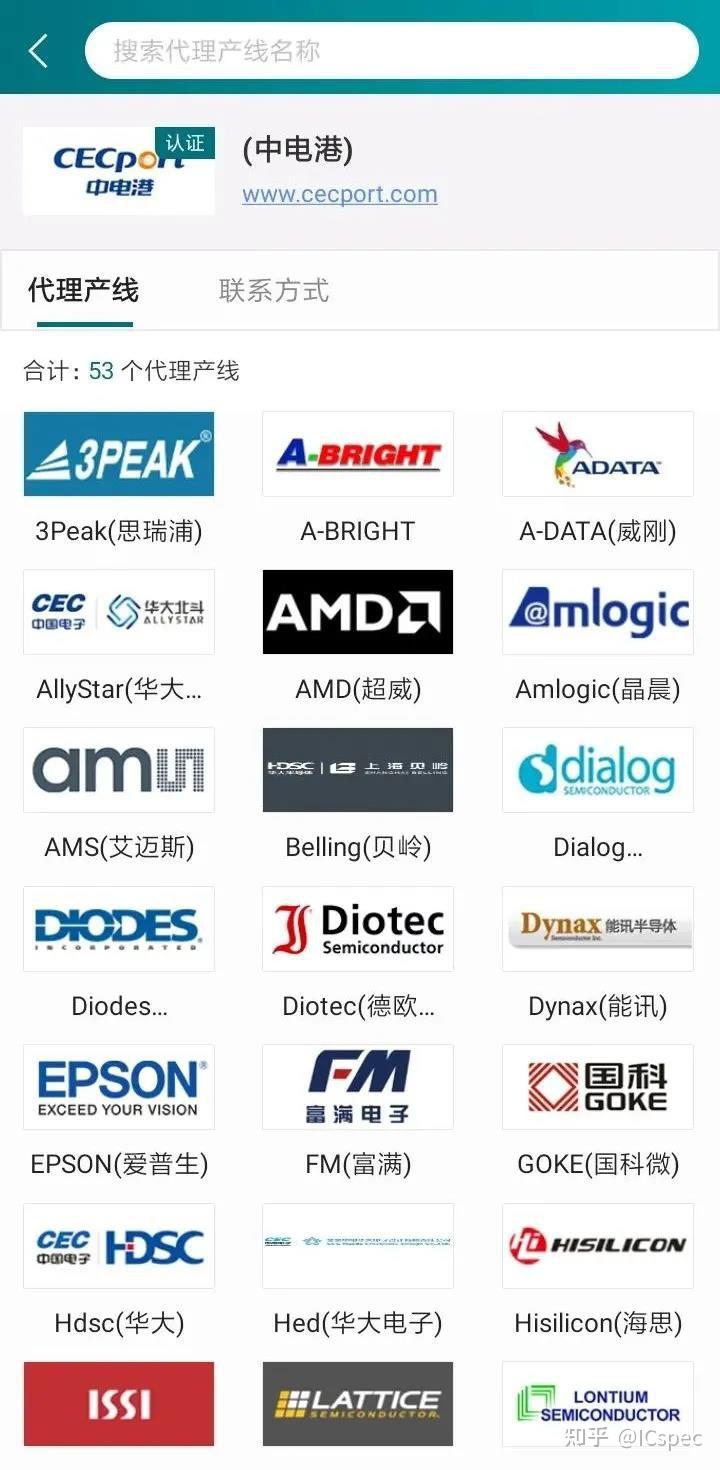
Task: View the Diotec Semiconductor product line
Action: pos(358,929)
